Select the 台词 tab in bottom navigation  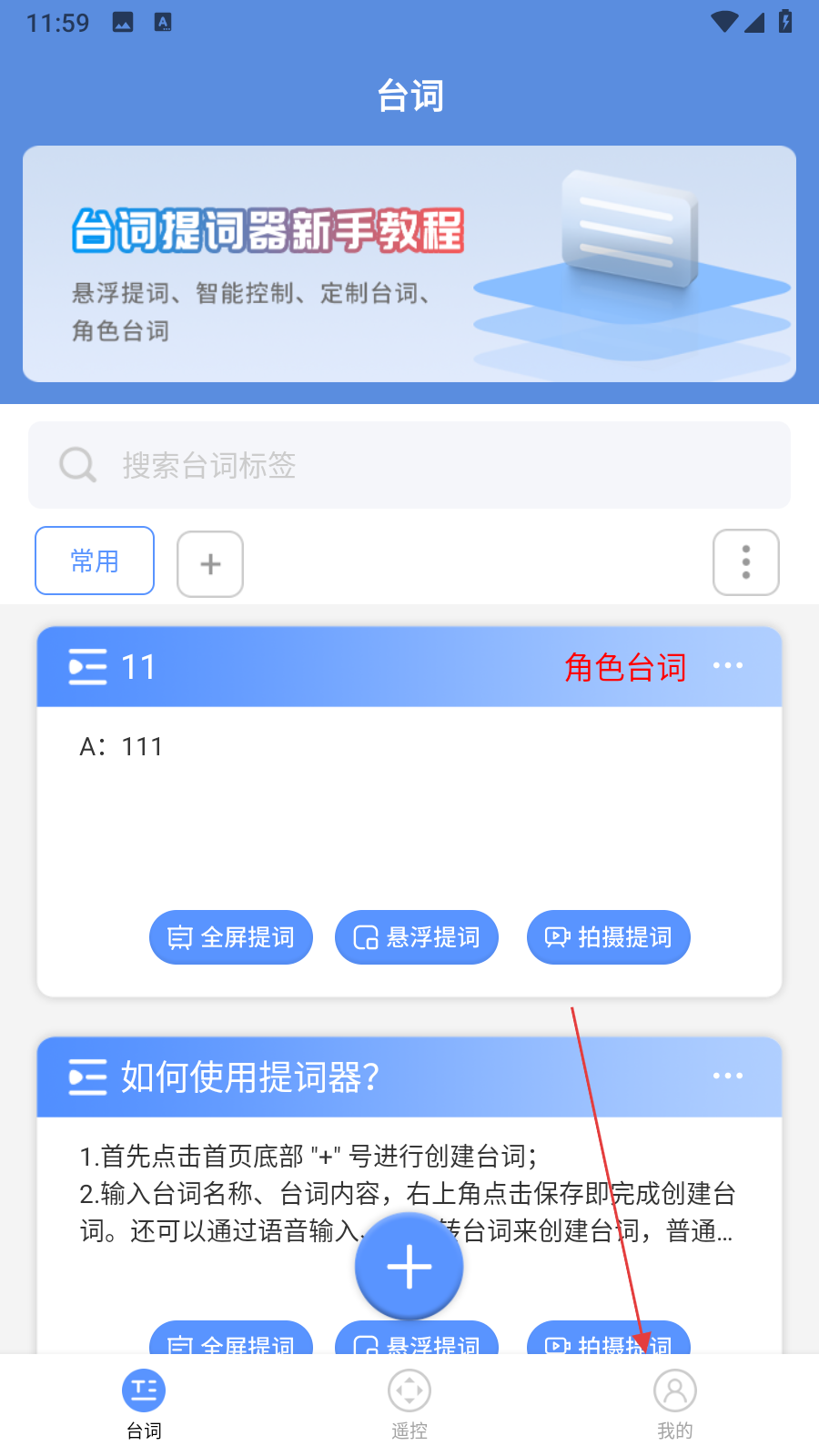point(144,1404)
